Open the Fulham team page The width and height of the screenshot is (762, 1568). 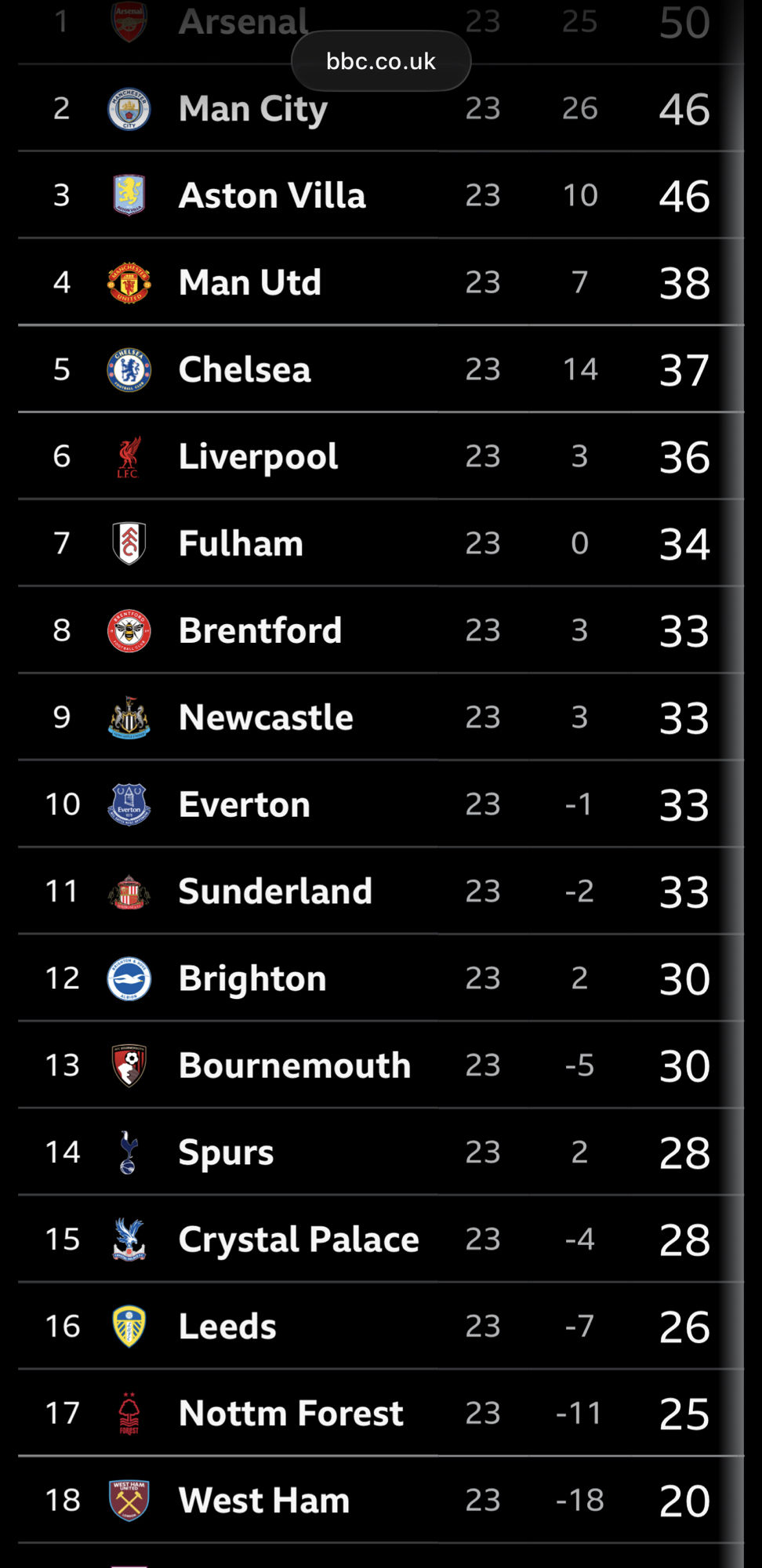tap(240, 543)
